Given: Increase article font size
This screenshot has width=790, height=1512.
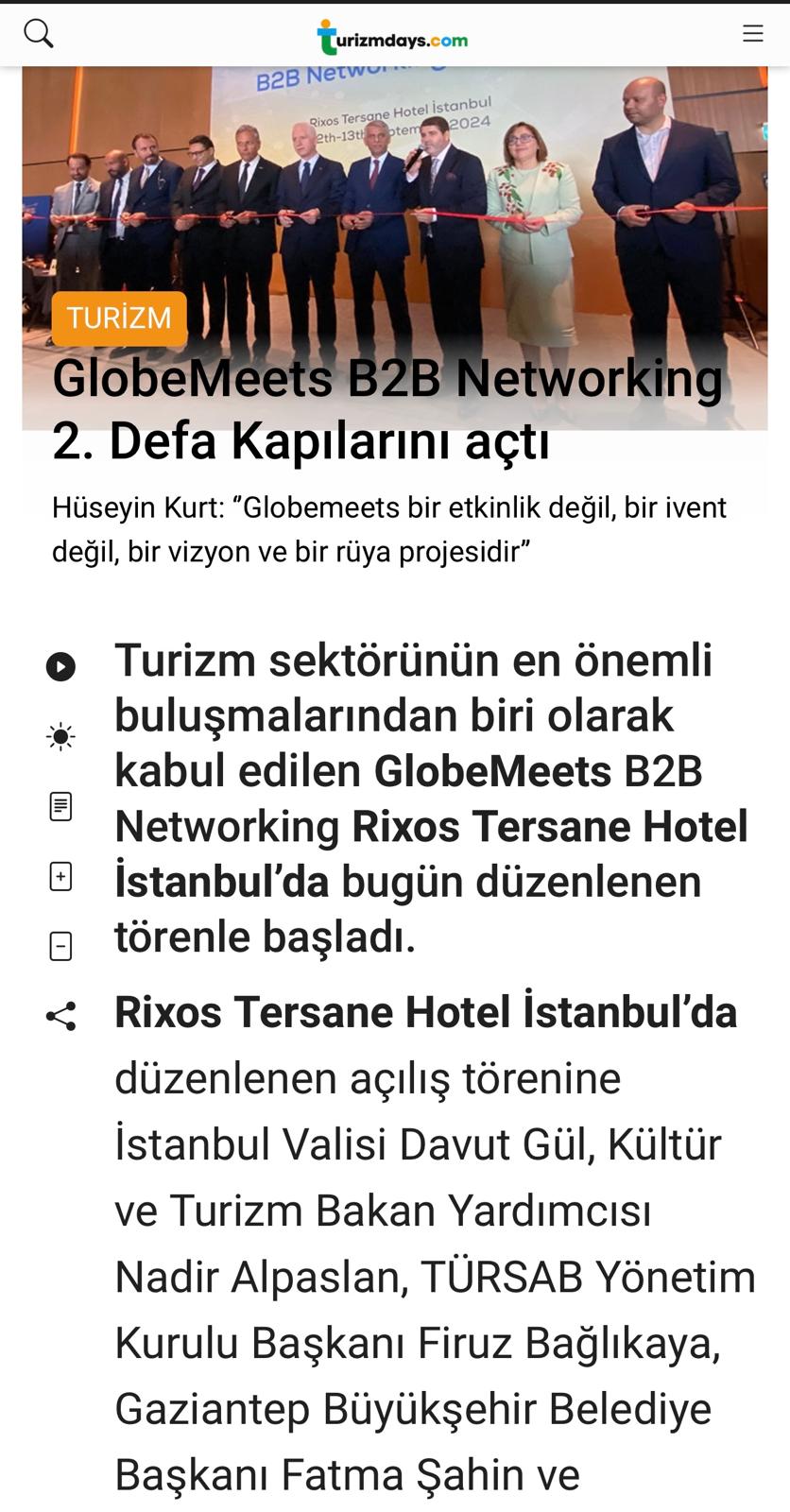Looking at the screenshot, I should point(60,877).
